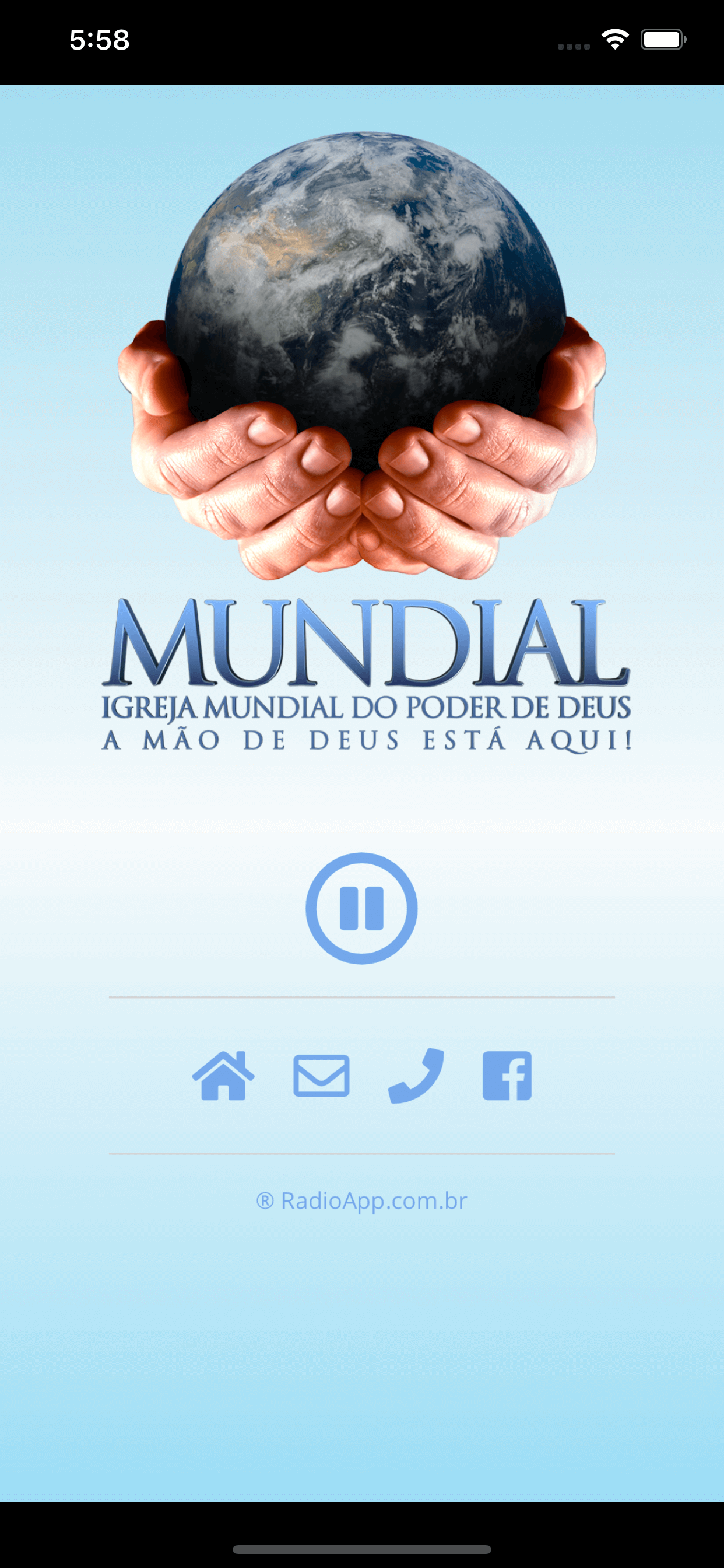Open the Facebook page icon

tap(507, 1076)
